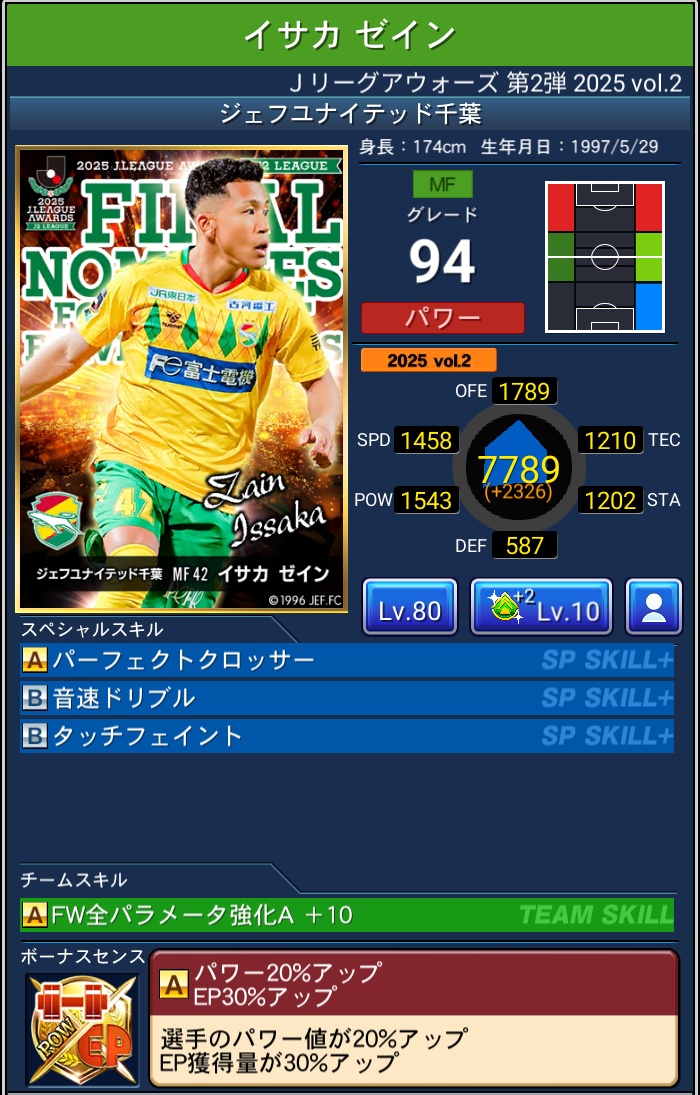
Task: View タッチフェイント special skill details
Action: tap(346, 736)
